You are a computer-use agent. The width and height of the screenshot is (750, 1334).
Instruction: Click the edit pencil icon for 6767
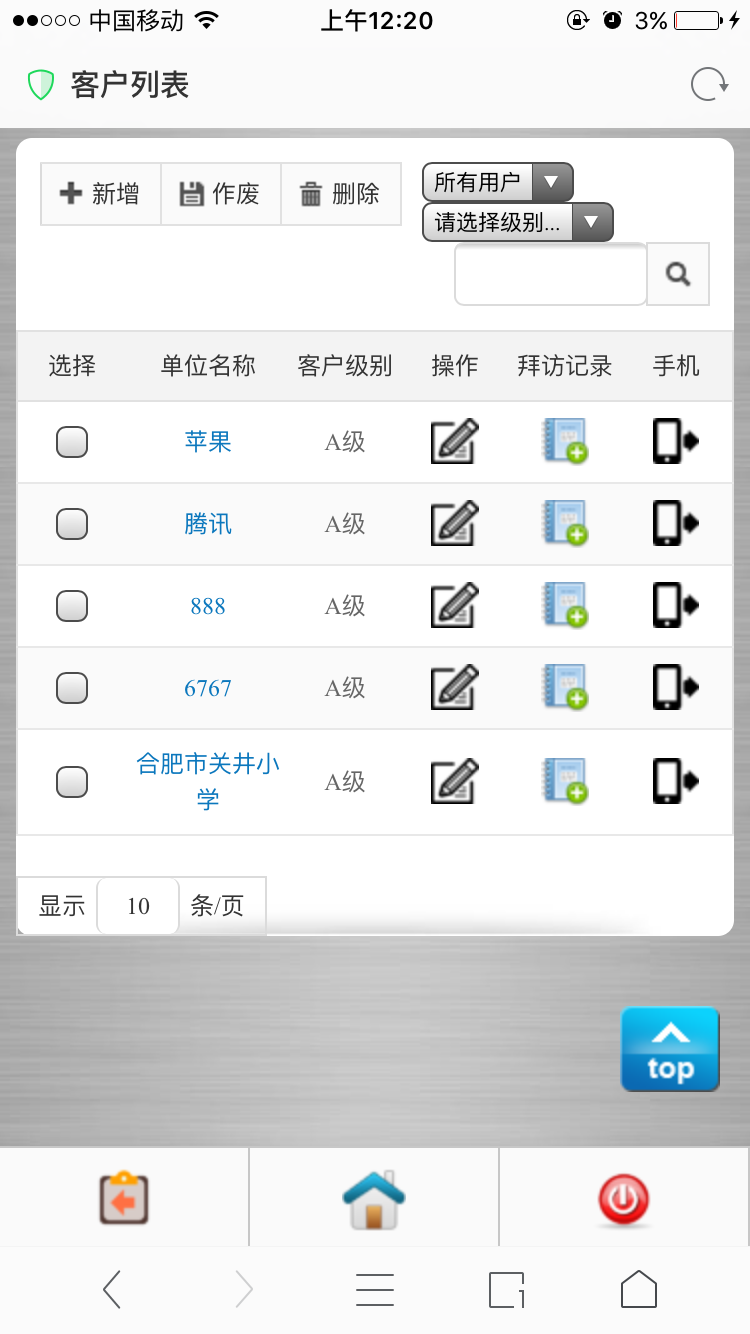coord(454,687)
